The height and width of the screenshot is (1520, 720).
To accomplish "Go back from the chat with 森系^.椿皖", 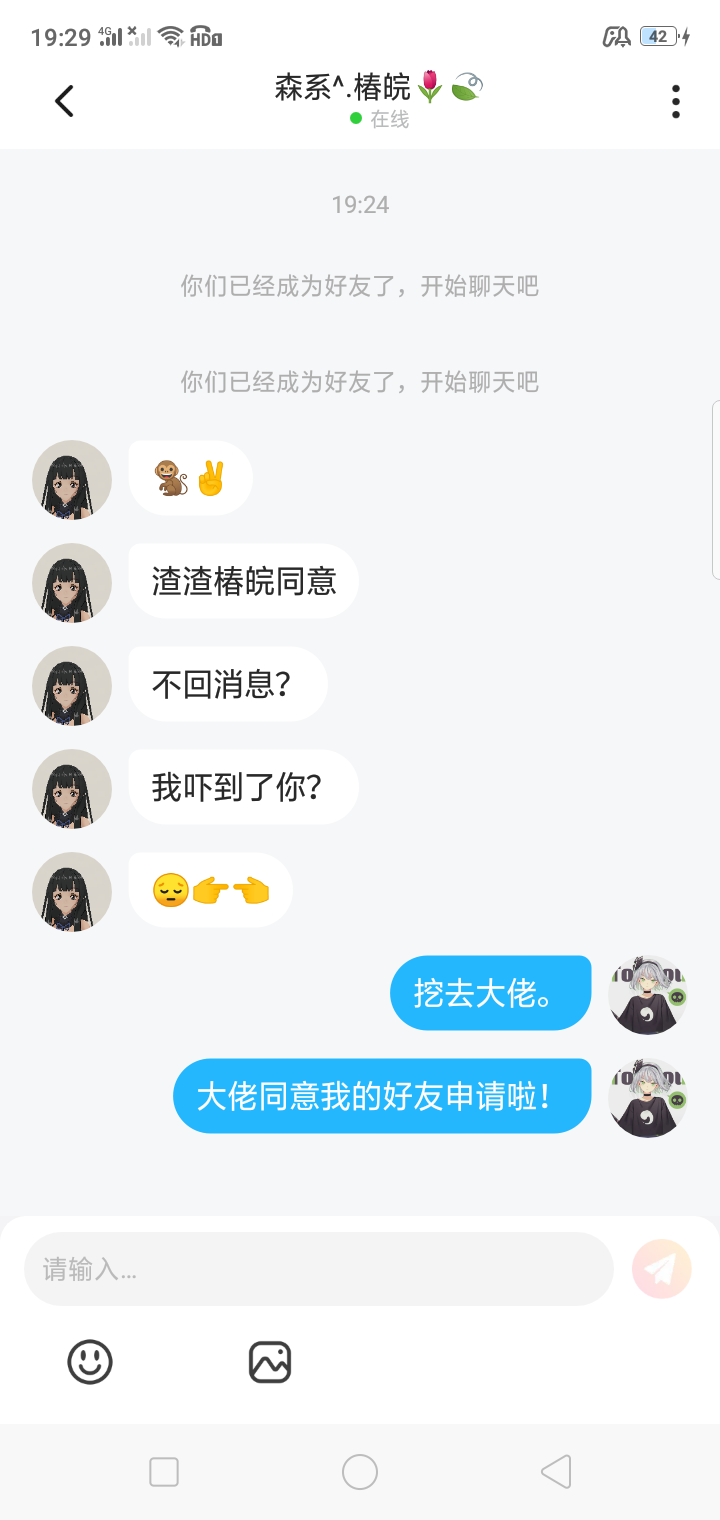I will pos(64,101).
